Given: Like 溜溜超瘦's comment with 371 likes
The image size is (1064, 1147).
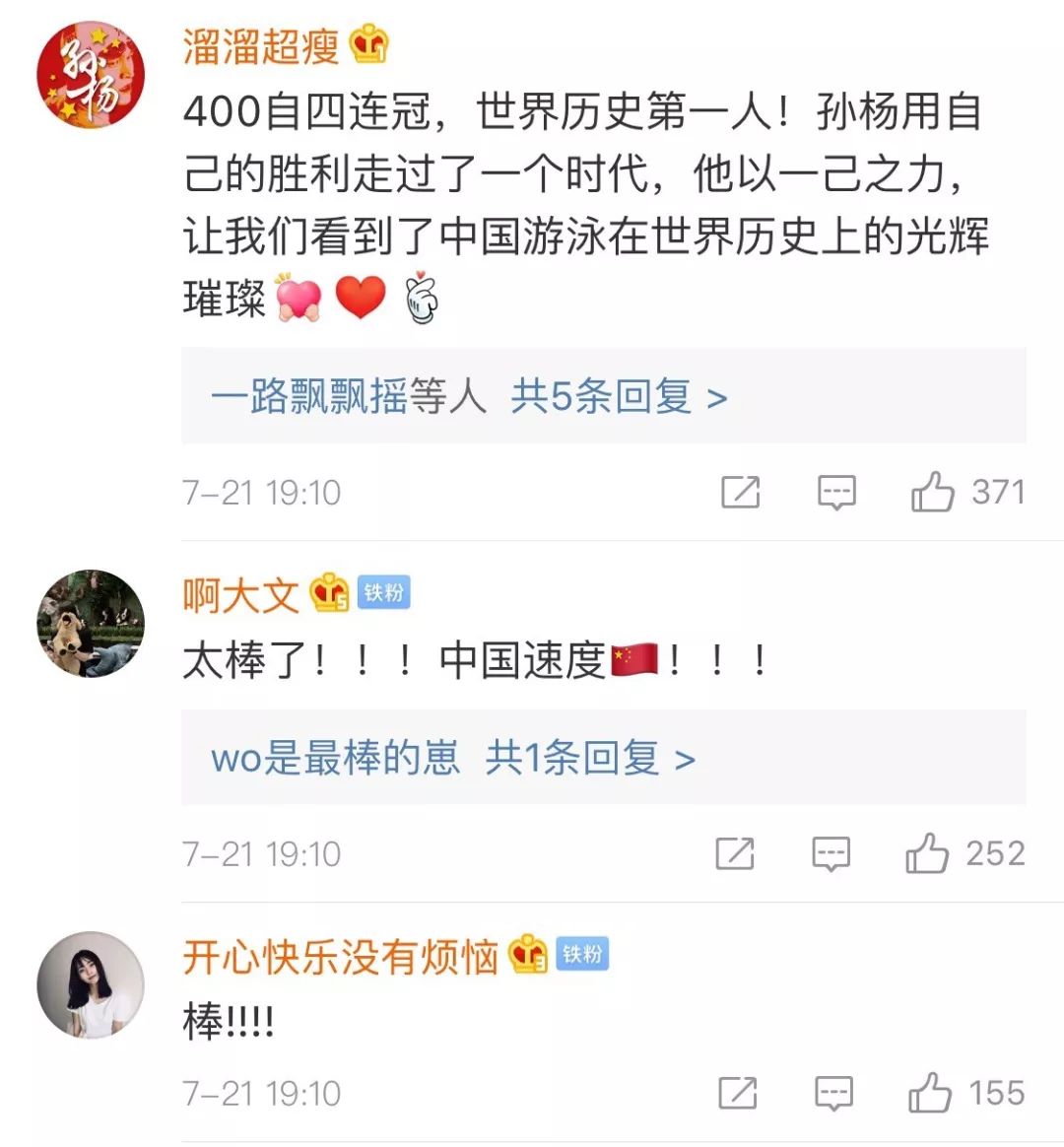Looking at the screenshot, I should (x=932, y=491).
